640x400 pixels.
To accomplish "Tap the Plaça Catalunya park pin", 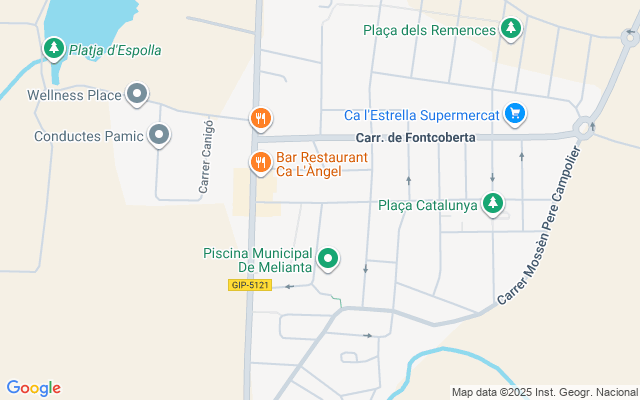I will (x=492, y=204).
